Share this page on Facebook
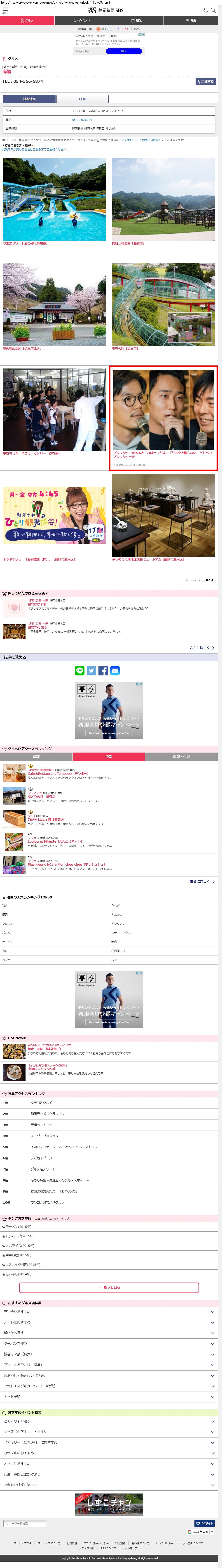 (103, 670)
